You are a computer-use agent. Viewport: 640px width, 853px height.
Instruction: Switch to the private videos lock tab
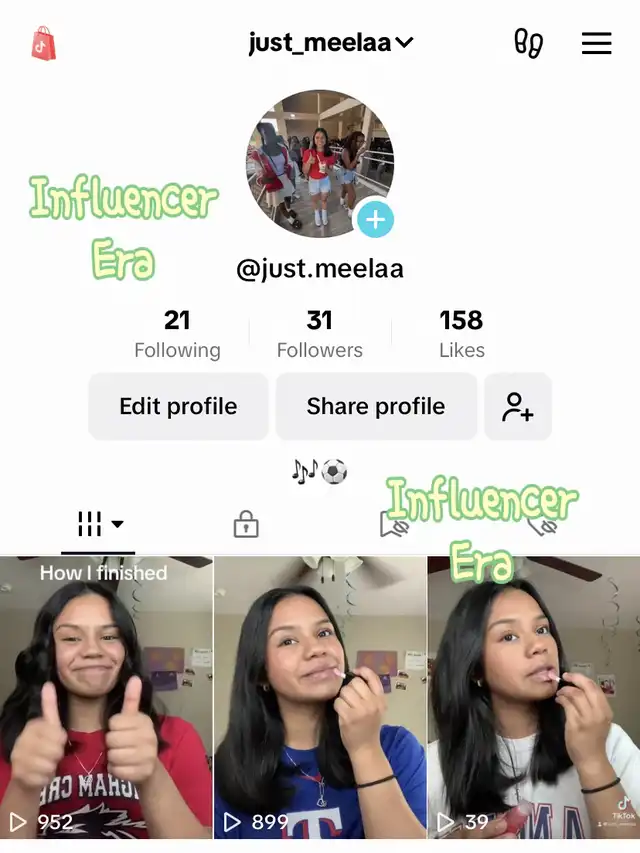[246, 524]
